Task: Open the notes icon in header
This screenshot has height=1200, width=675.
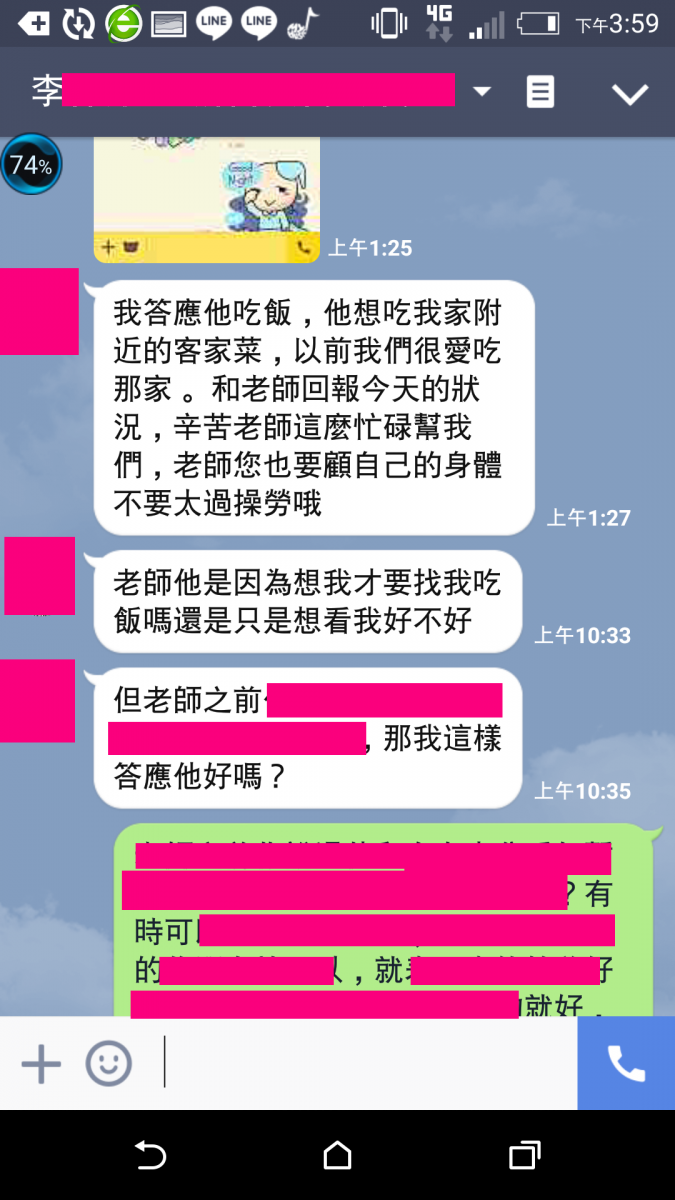Action: click(x=540, y=93)
